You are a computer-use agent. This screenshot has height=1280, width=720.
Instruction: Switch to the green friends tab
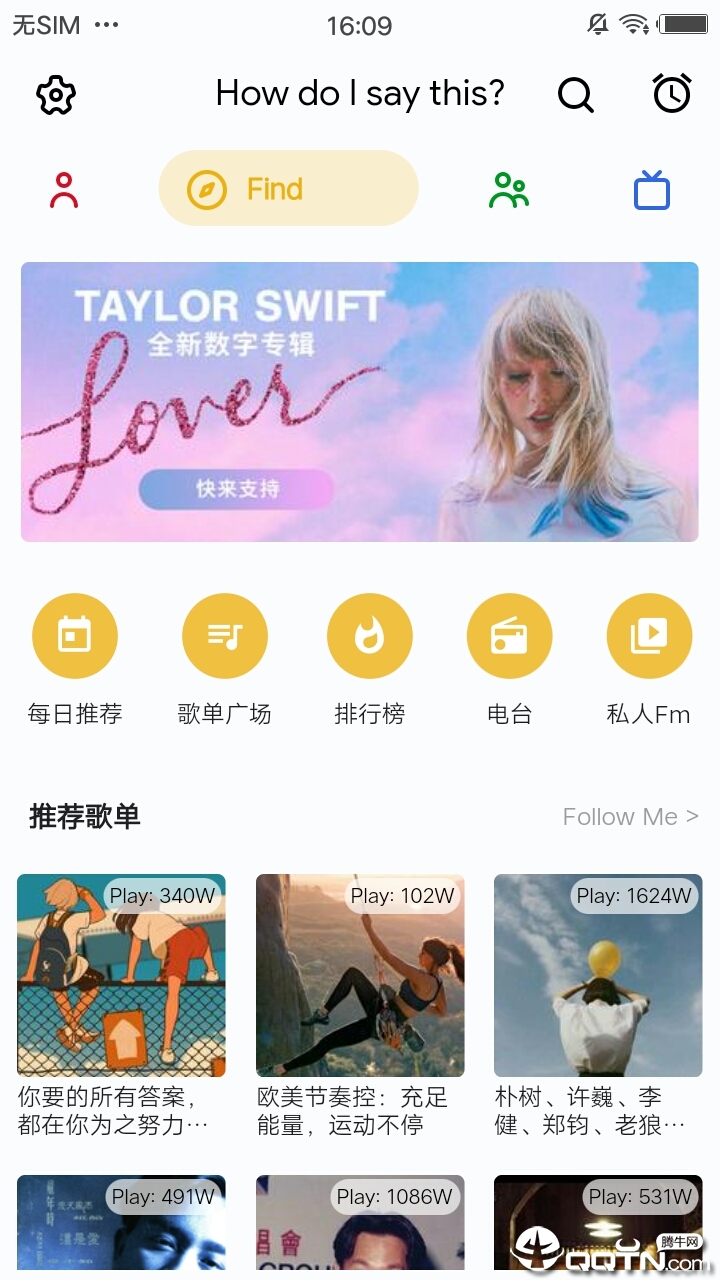pos(509,190)
